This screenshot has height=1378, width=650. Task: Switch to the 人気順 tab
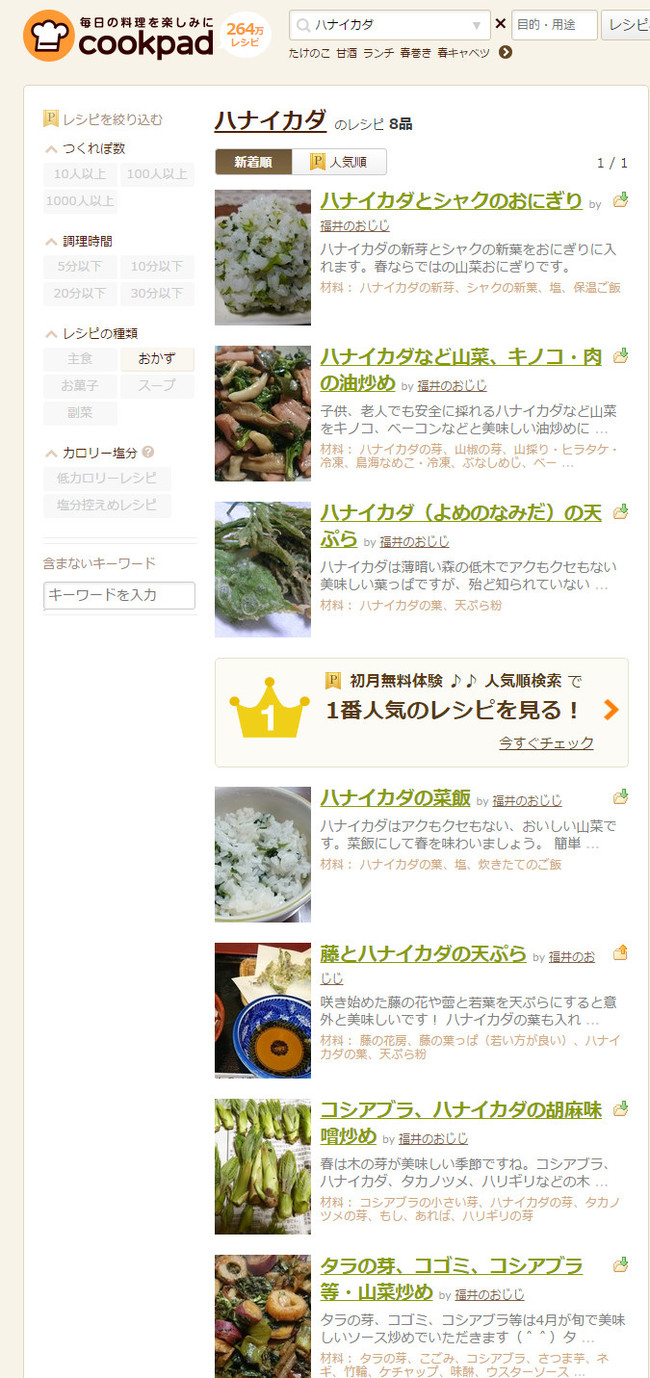click(339, 162)
